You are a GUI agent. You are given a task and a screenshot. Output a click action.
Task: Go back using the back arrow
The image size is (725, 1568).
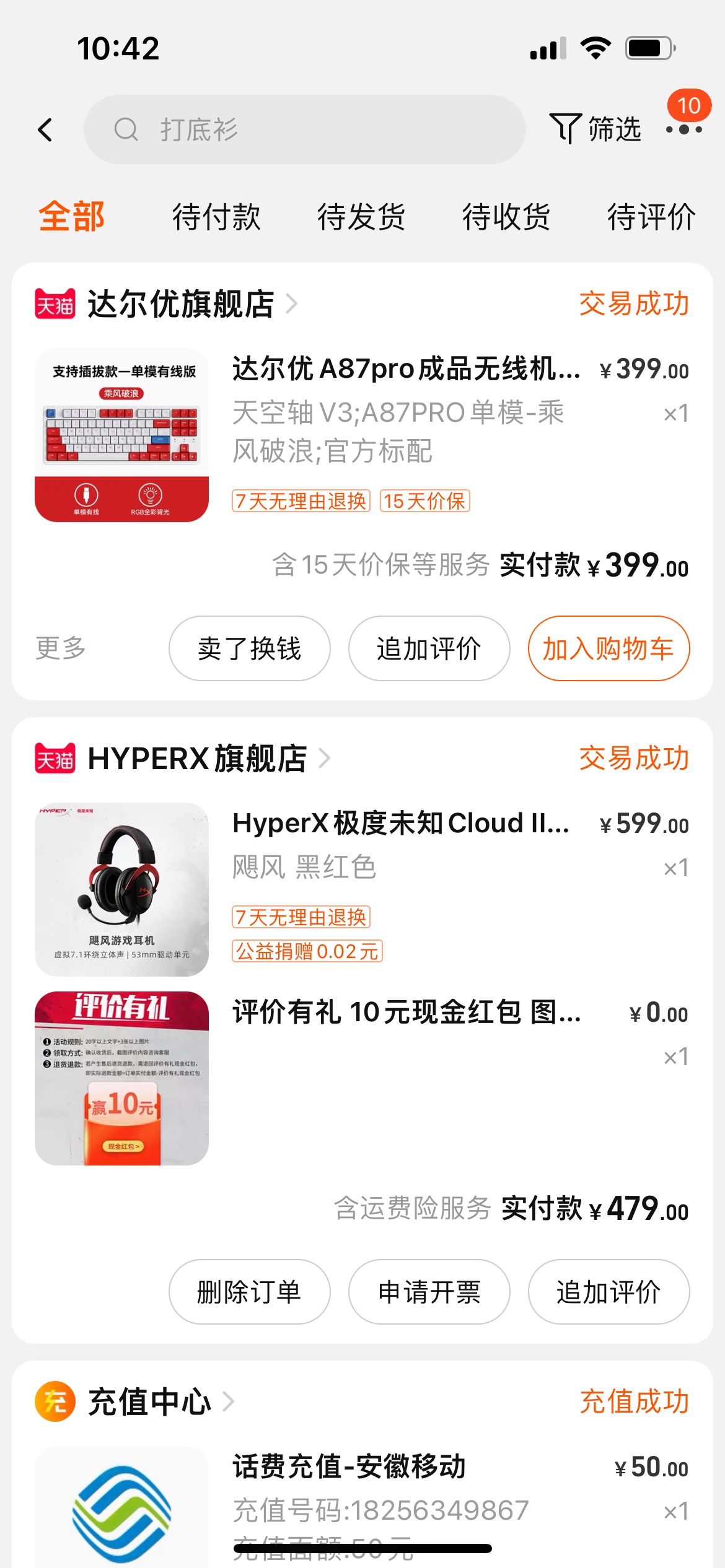[x=45, y=129]
